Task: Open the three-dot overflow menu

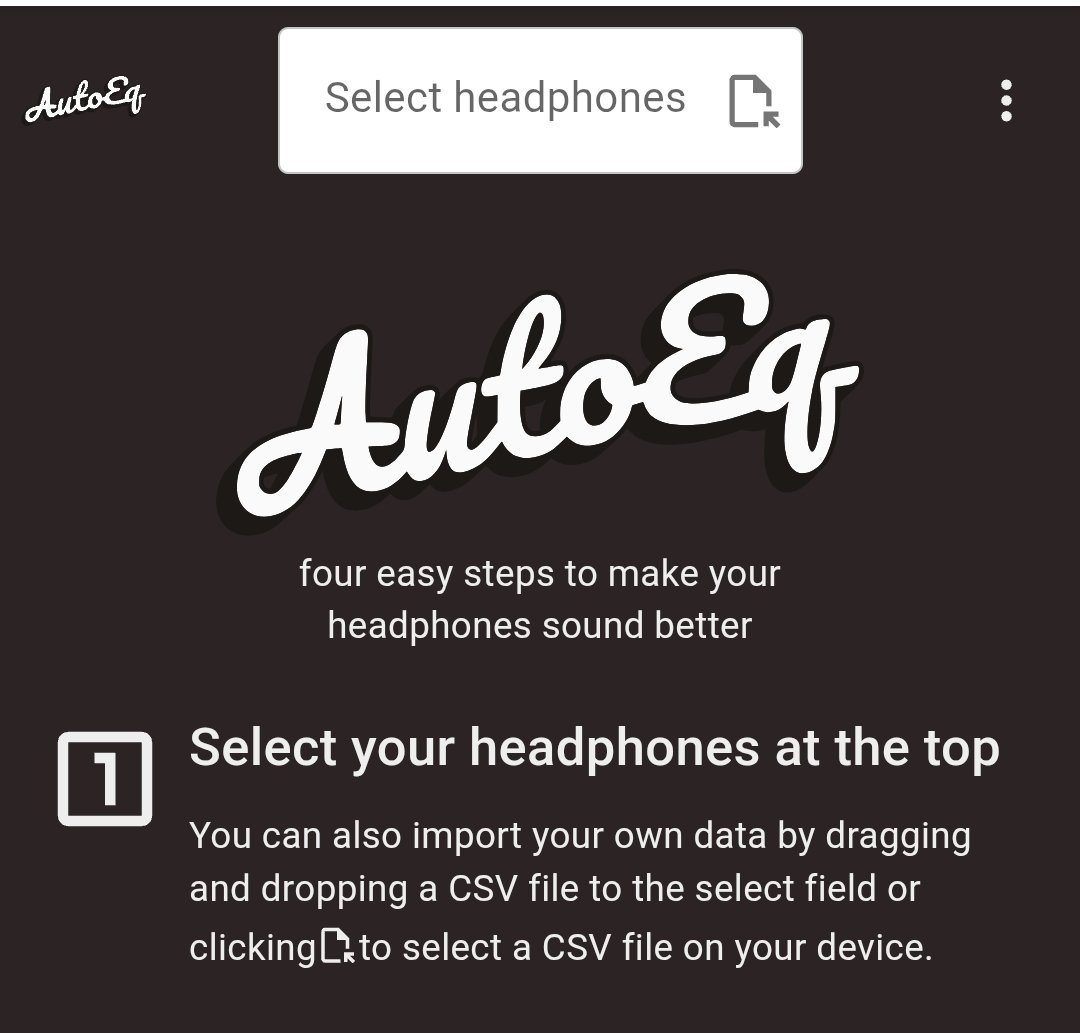Action: click(1006, 101)
